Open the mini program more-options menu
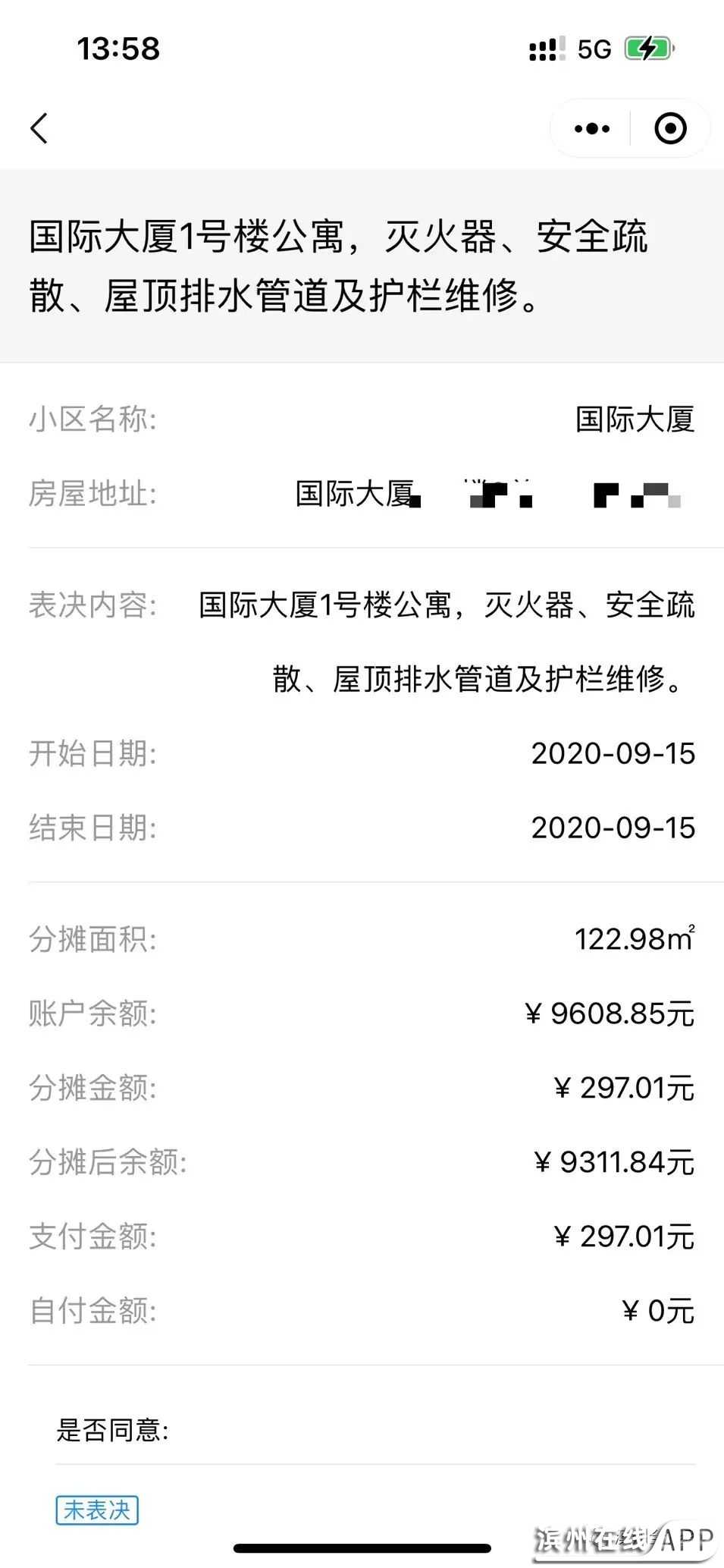 coord(592,129)
